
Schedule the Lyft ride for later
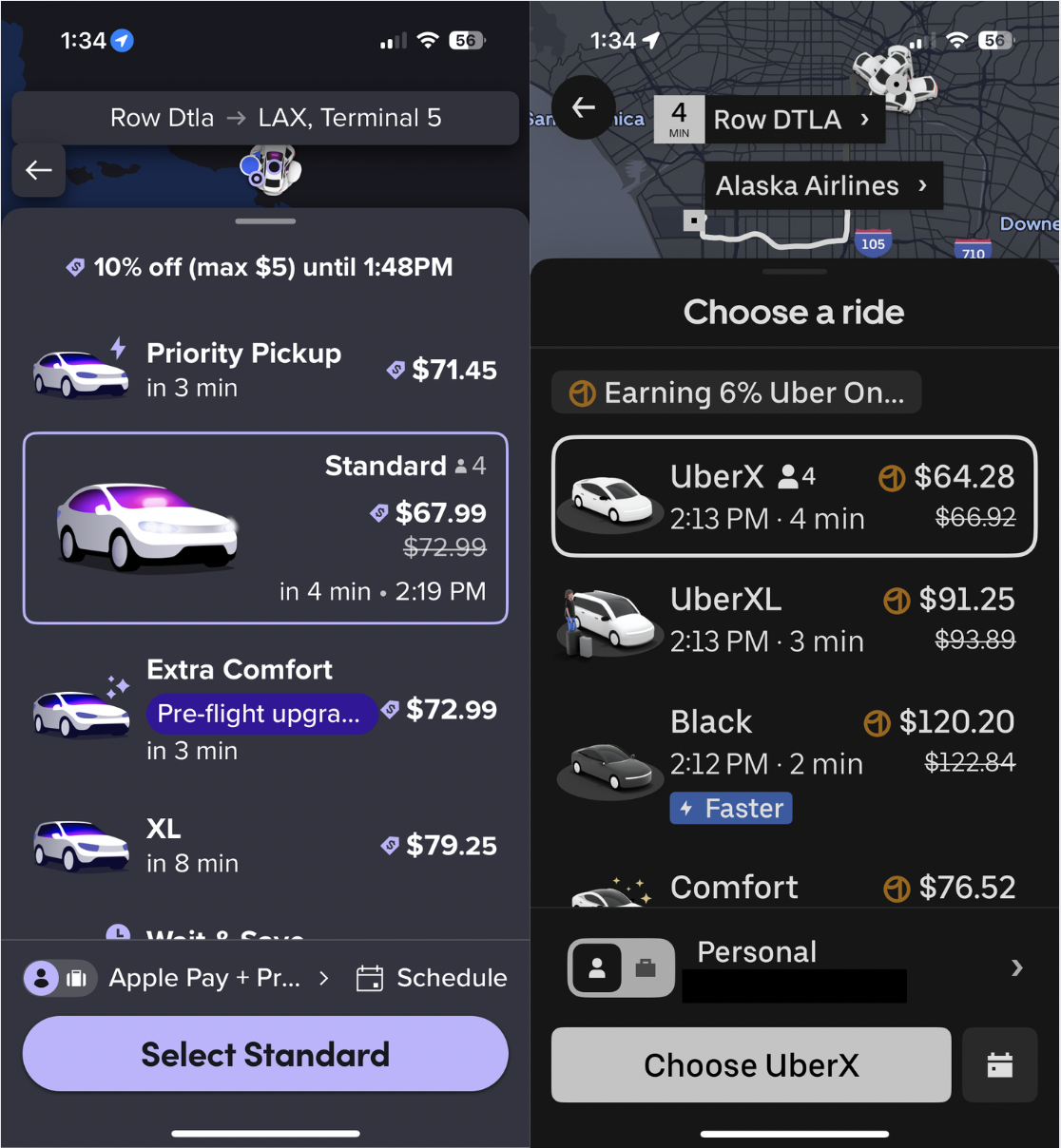click(x=432, y=978)
